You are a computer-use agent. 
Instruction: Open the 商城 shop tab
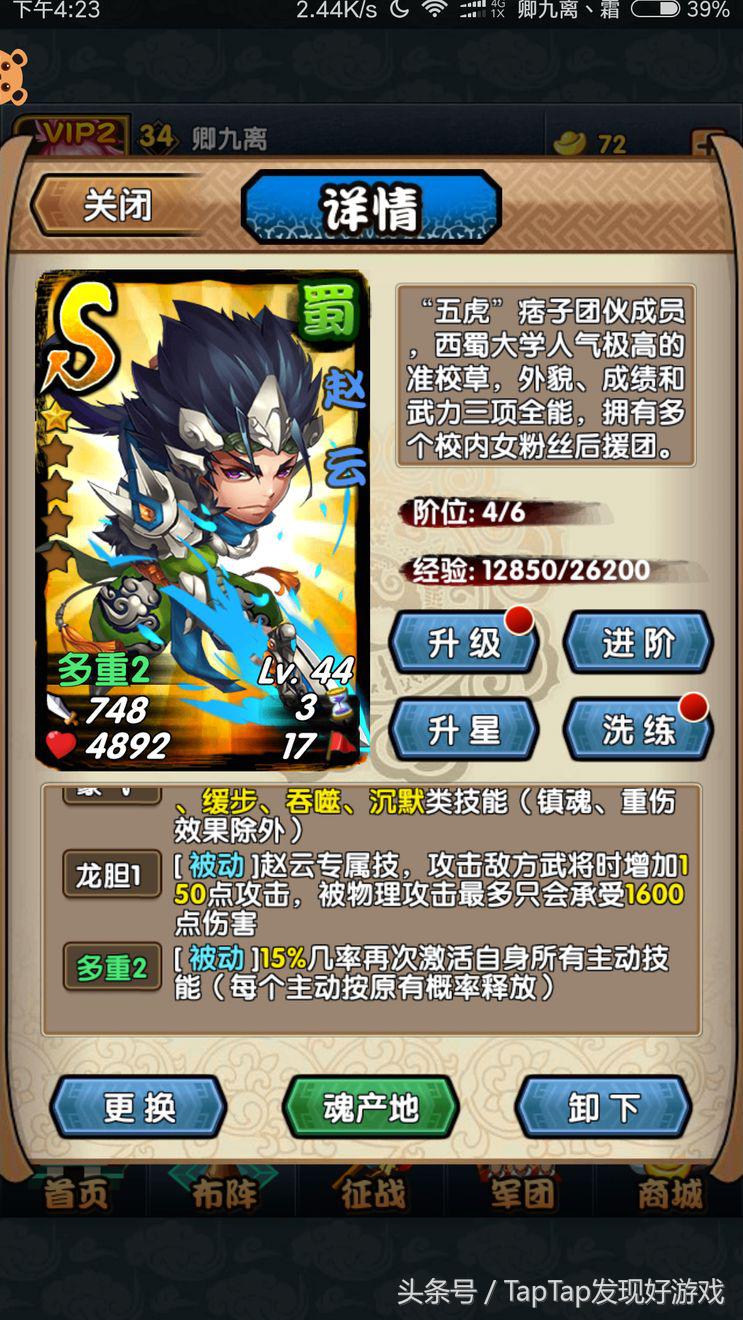670,1193
